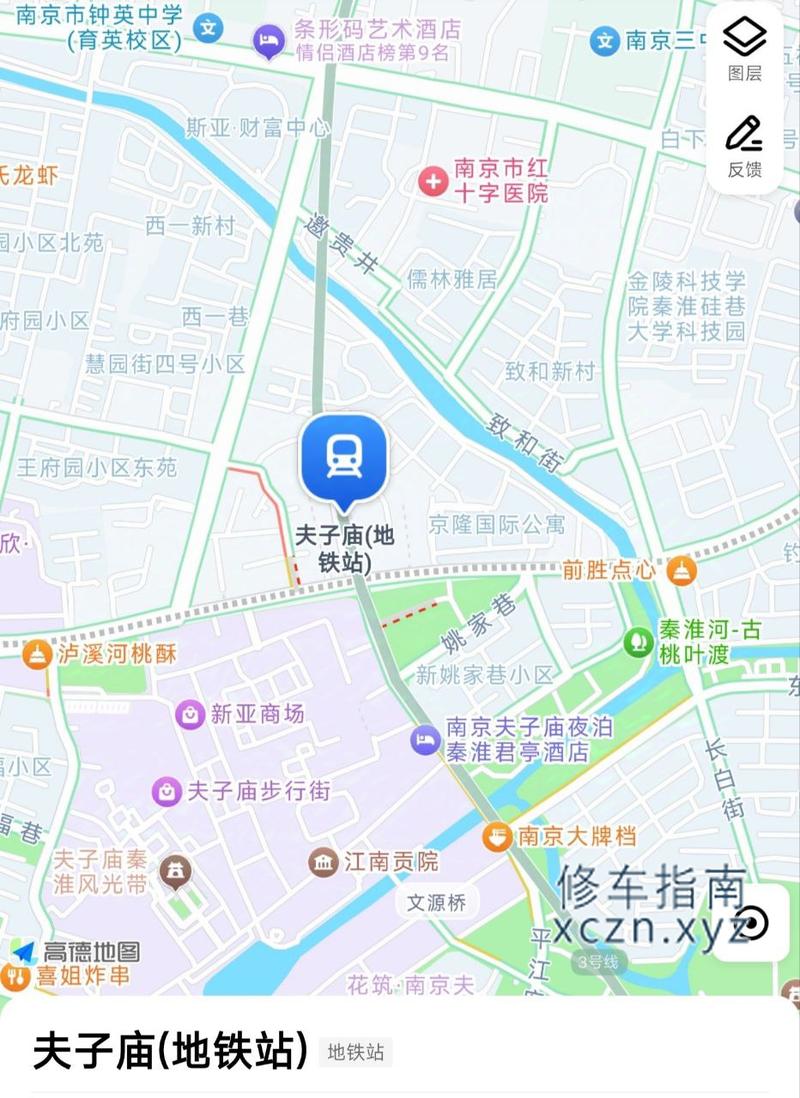Select the 前胜点心 food marker
This screenshot has height=1098, width=800.
coord(682,570)
